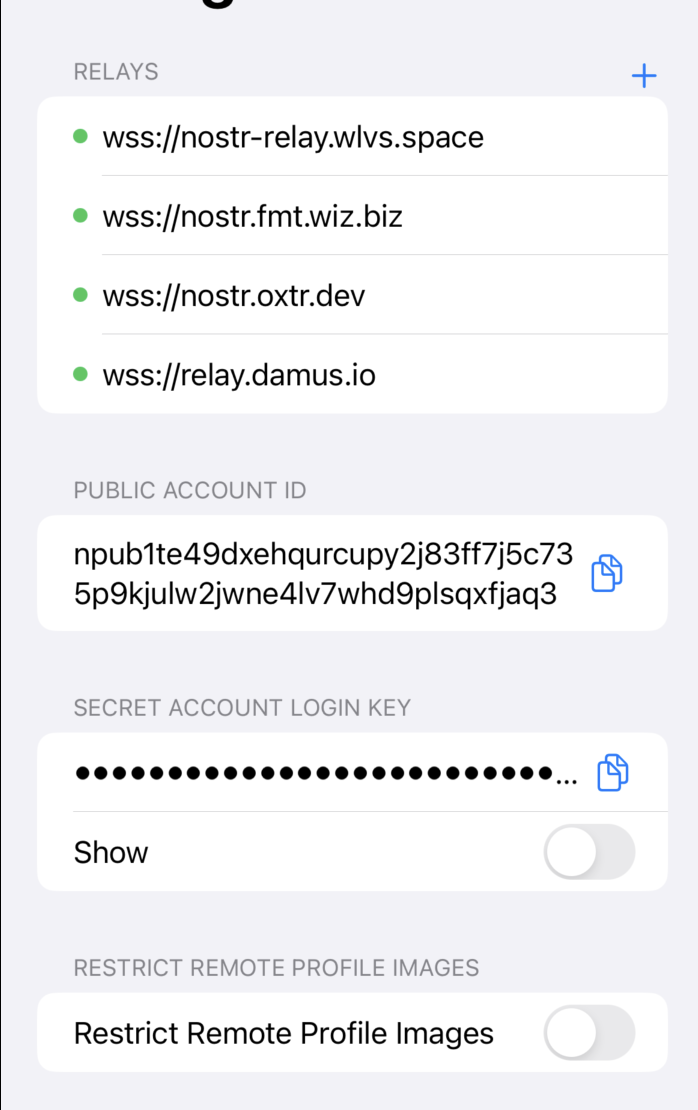Copy the public account ID
The width and height of the screenshot is (698, 1110).
(x=607, y=573)
